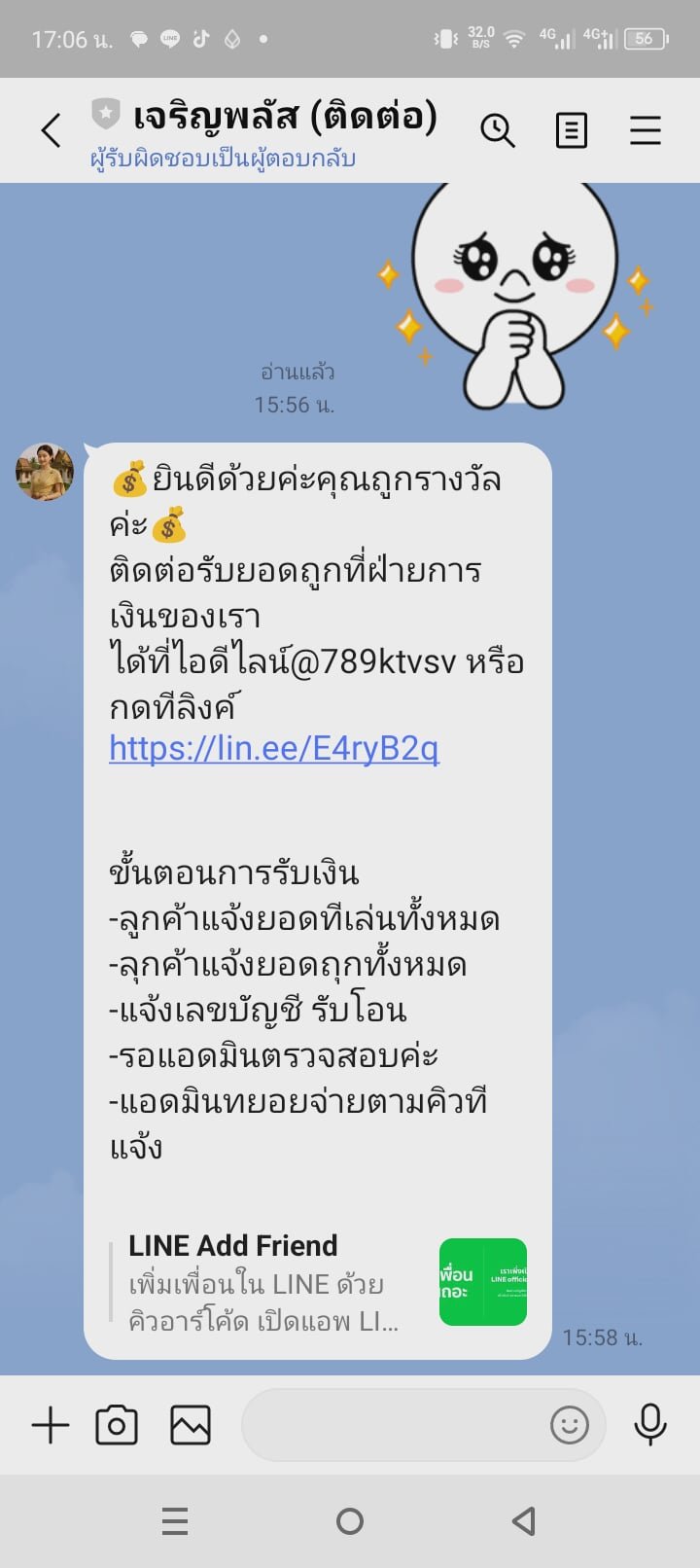The height and width of the screenshot is (1568, 700).
Task: Launch the camera from the chat bar
Action: [117, 1426]
